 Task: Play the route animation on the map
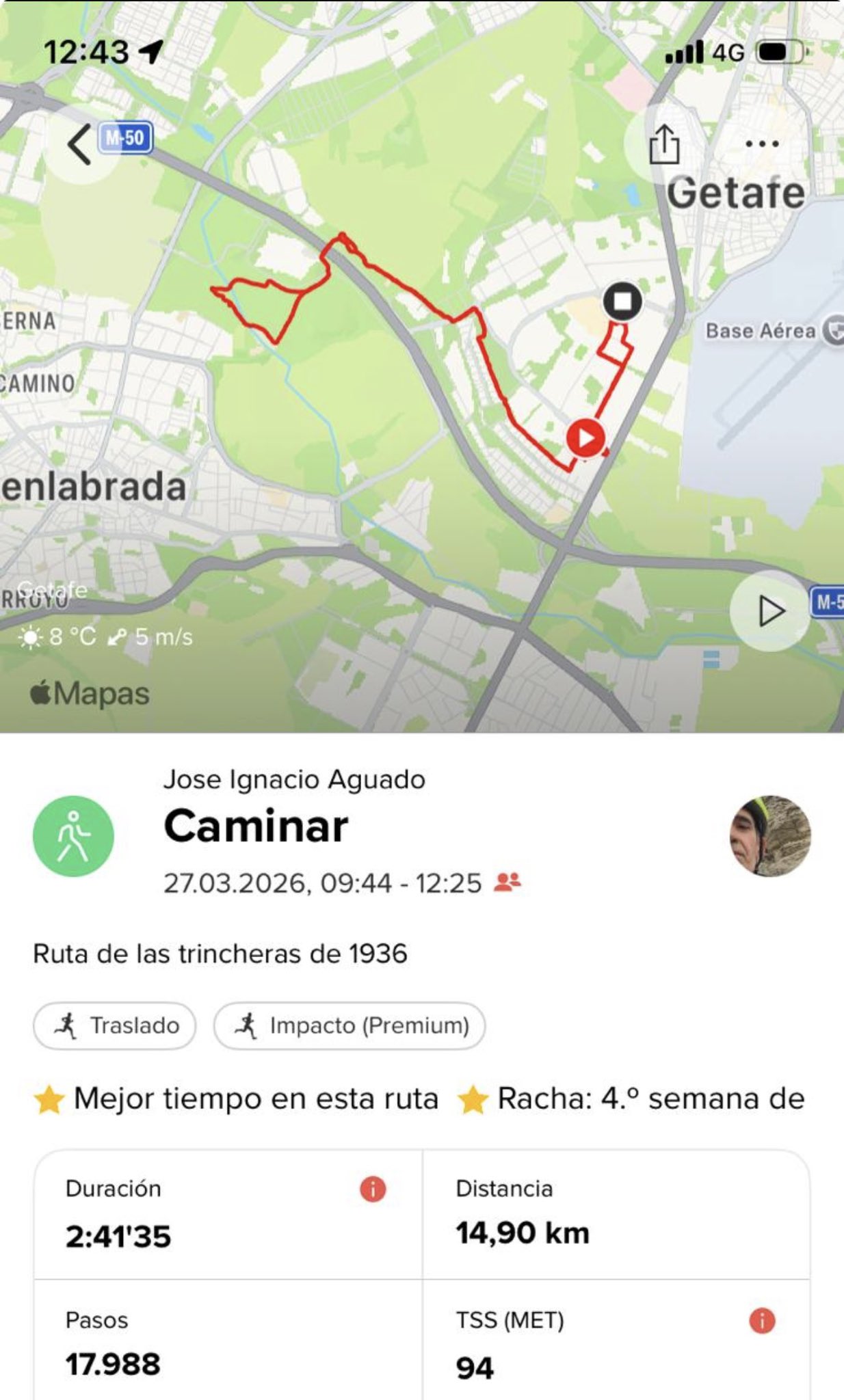coord(770,611)
